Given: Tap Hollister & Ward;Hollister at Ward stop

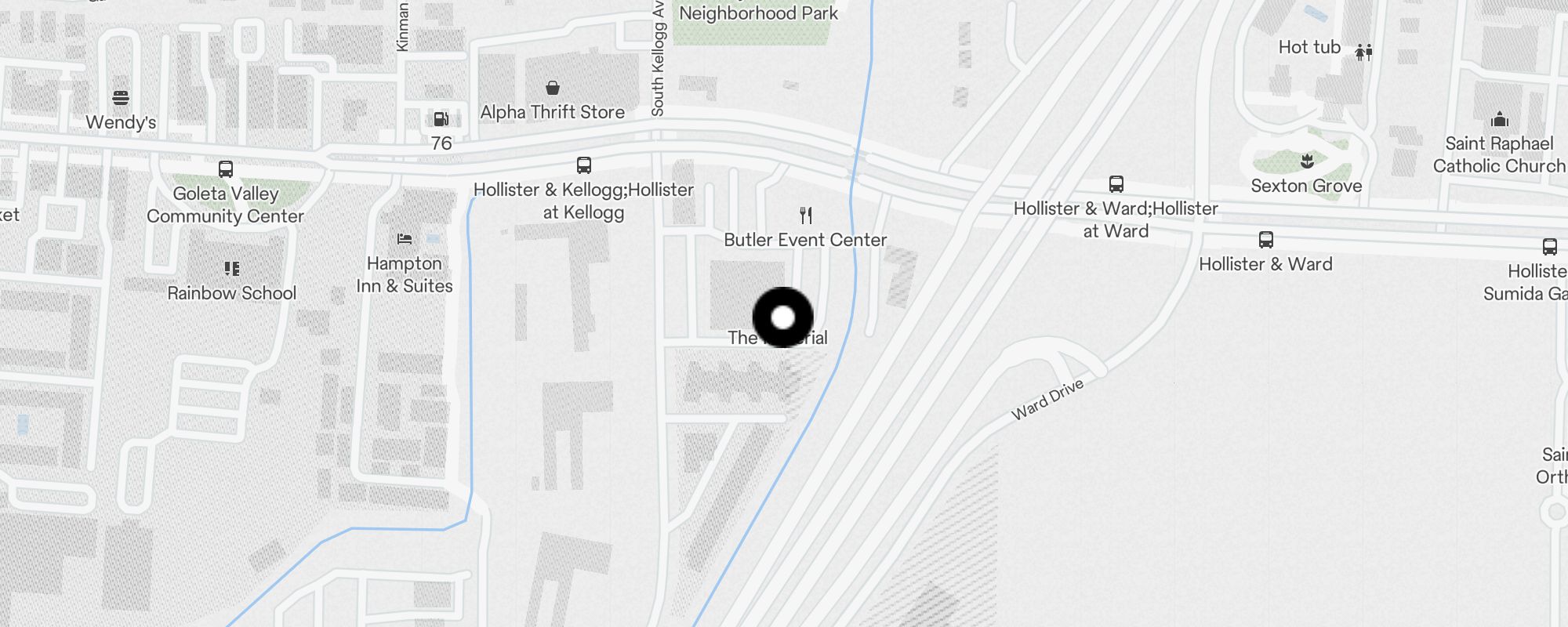Looking at the screenshot, I should (1116, 184).
